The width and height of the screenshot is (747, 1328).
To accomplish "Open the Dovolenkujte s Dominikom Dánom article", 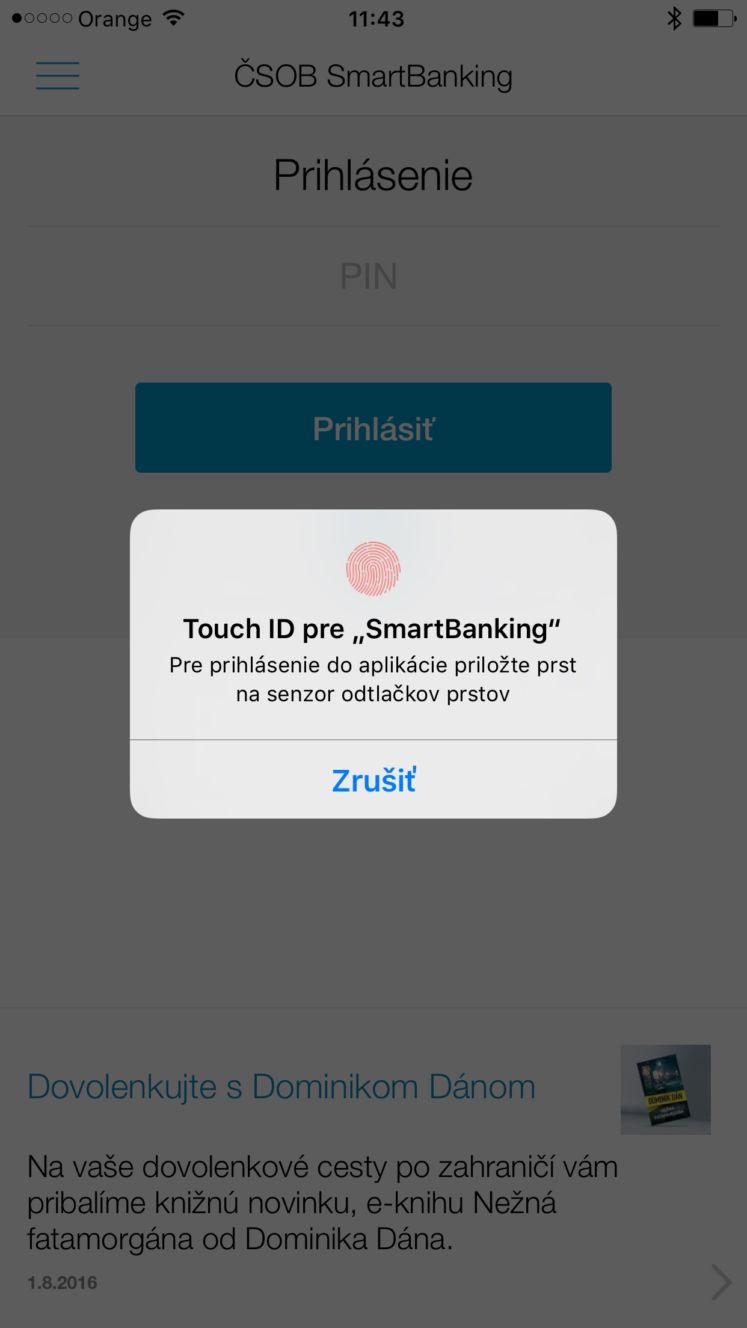I will [x=281, y=1086].
